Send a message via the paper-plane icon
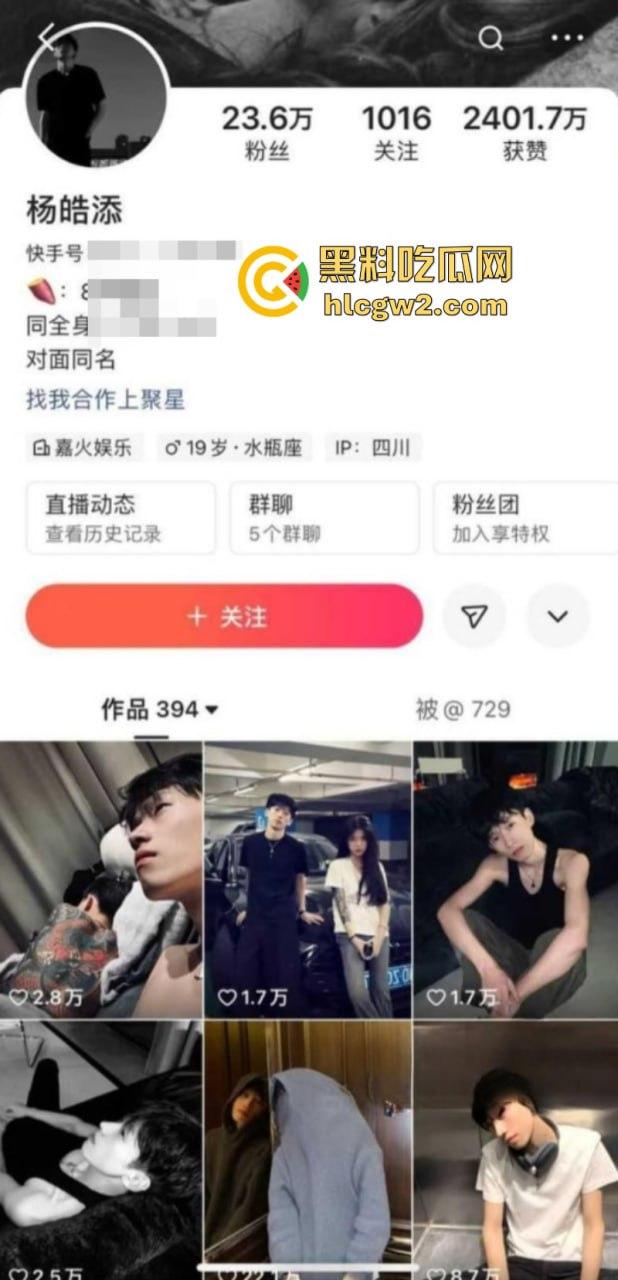The height and width of the screenshot is (1280, 618). coord(475,616)
